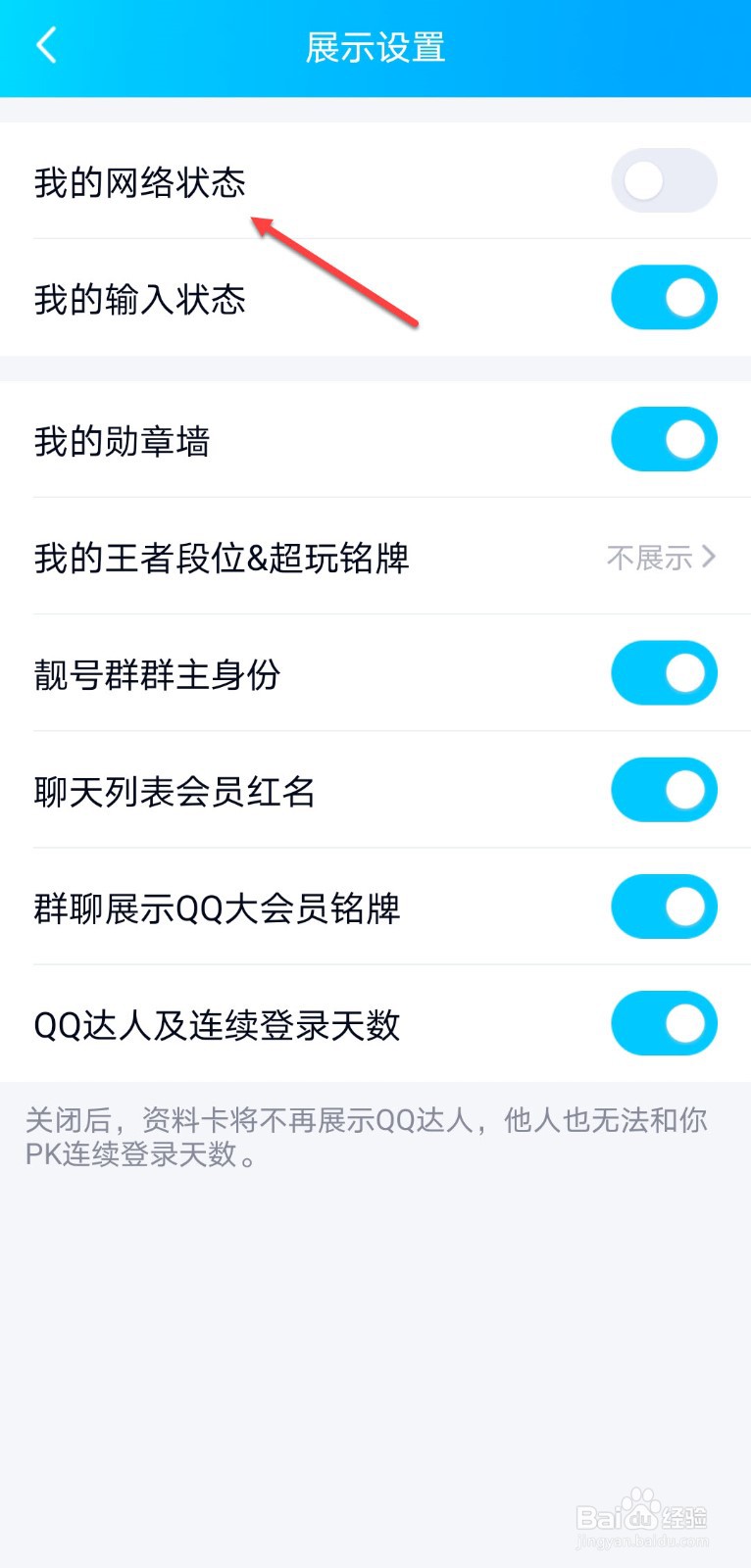Click the Baidu 经验 watermark logo
Screen dimensions: 751x1568
click(642, 1514)
